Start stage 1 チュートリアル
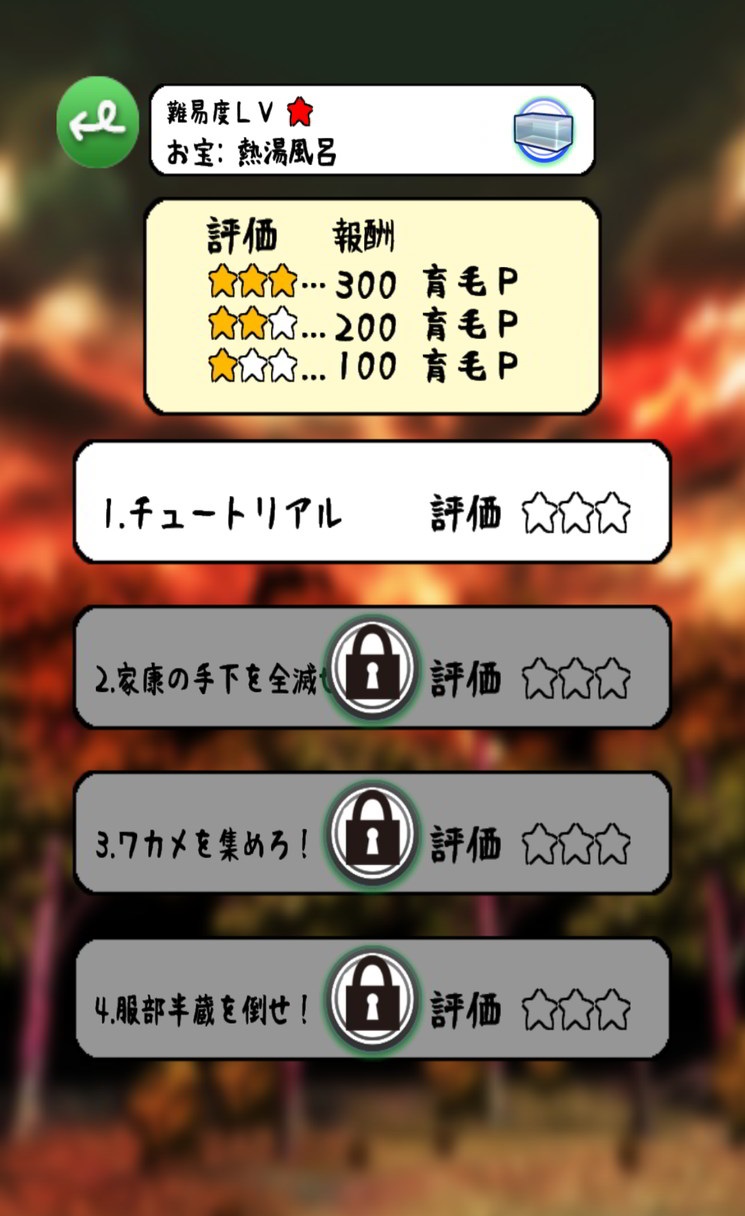 [372, 501]
